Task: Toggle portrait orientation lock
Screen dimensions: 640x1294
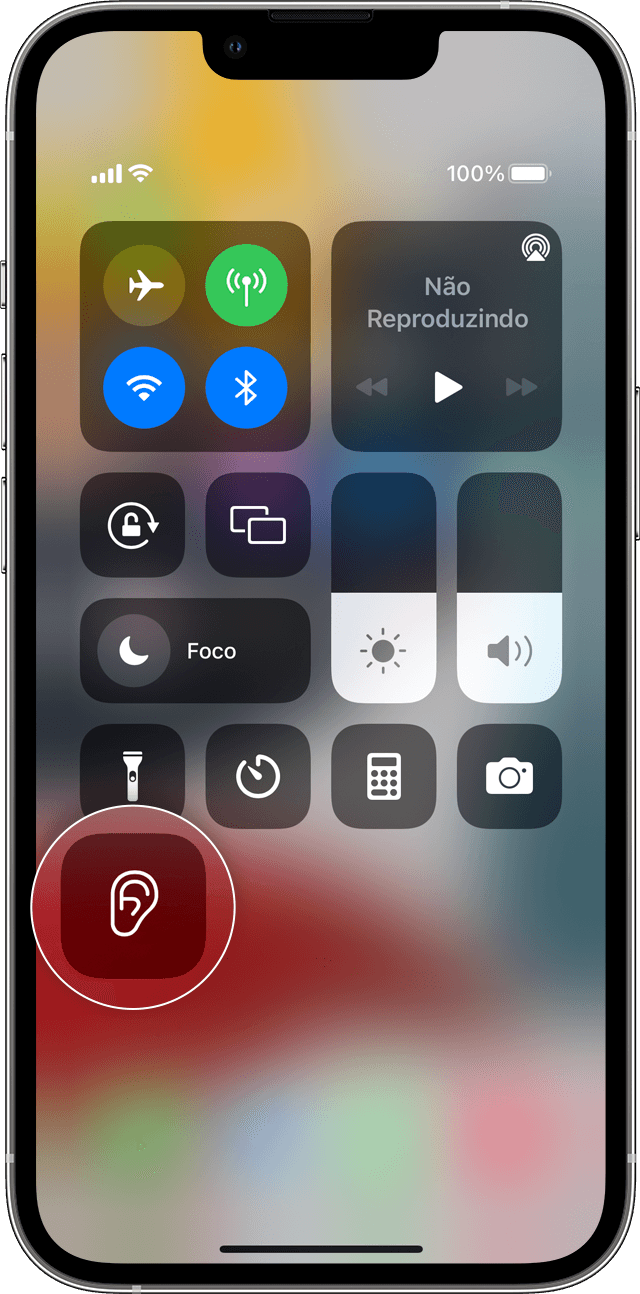Action: click(x=132, y=525)
